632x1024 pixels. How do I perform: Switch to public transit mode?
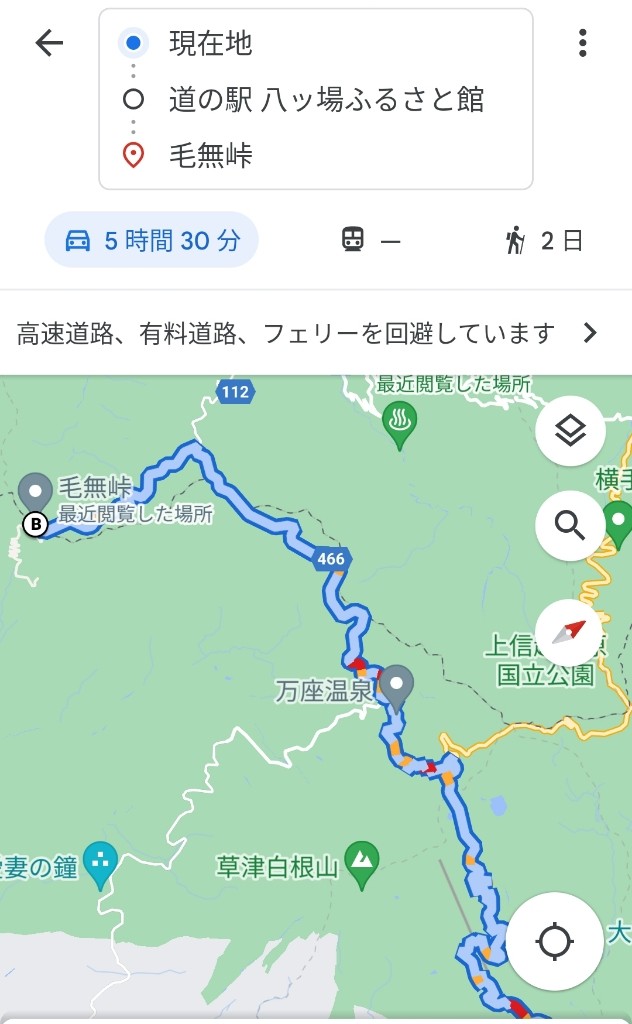click(371, 240)
